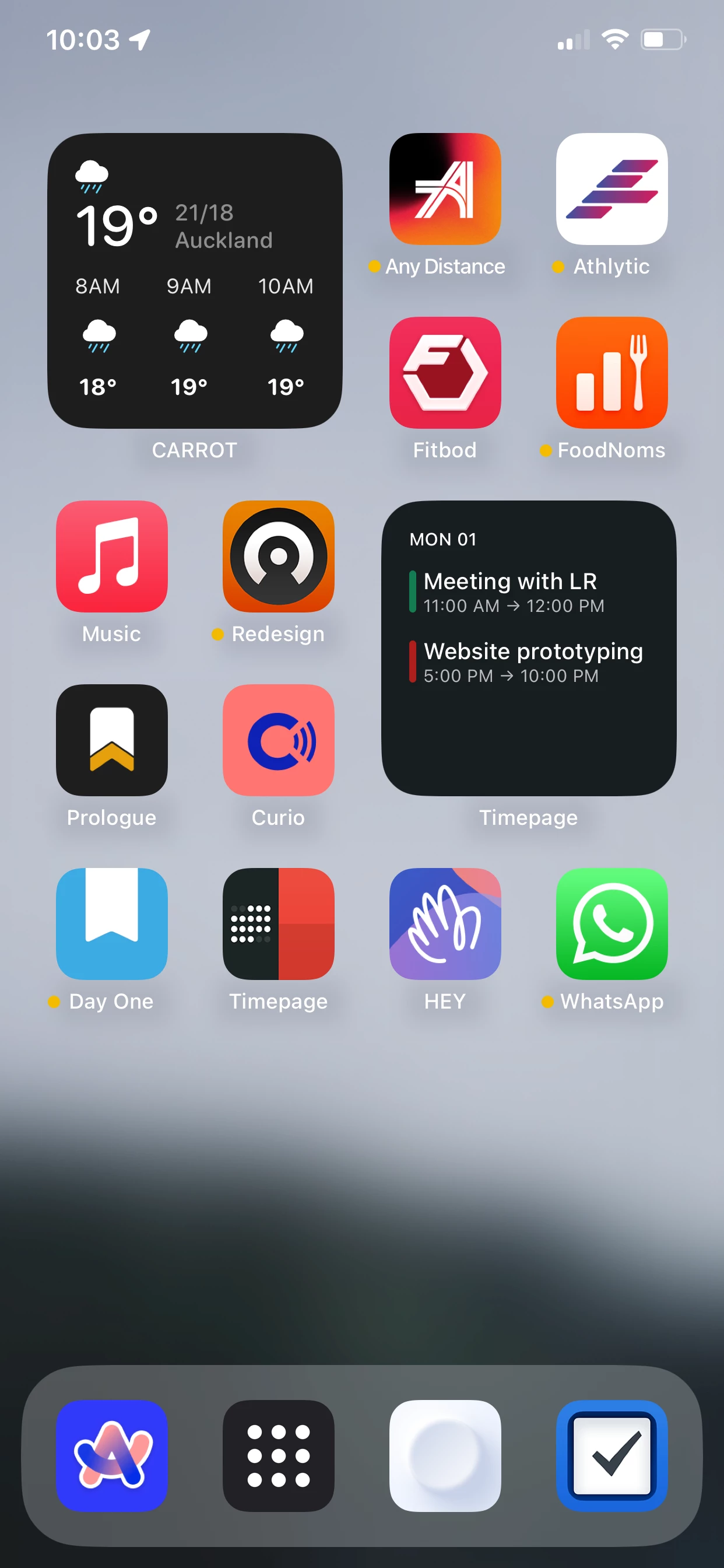The width and height of the screenshot is (724, 1568).
Task: Launch the Timepage app icon
Action: [279, 924]
